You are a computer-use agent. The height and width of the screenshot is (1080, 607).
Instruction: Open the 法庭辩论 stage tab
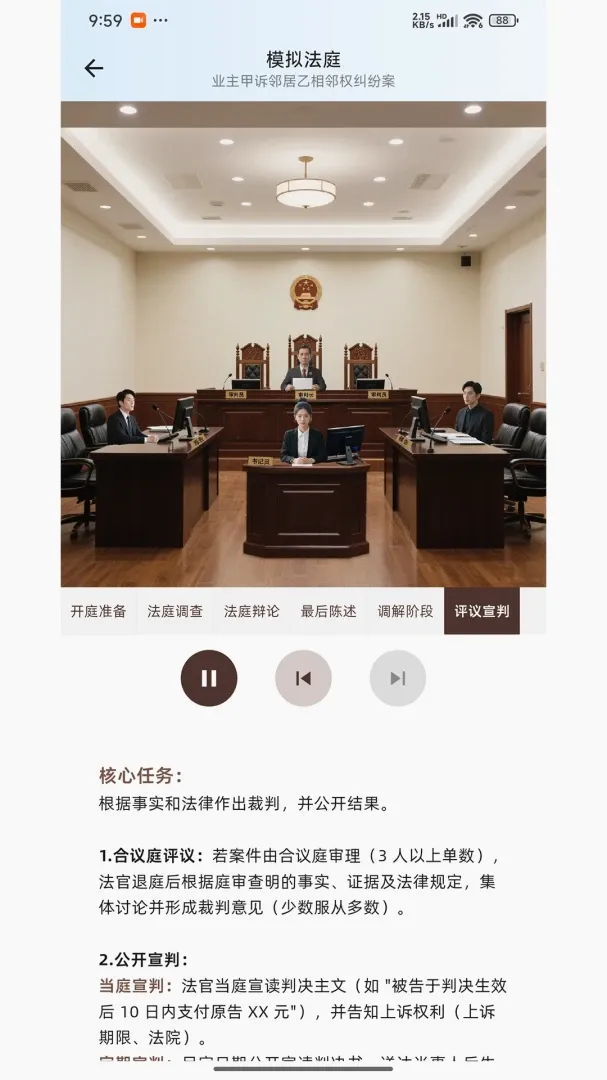[251, 611]
